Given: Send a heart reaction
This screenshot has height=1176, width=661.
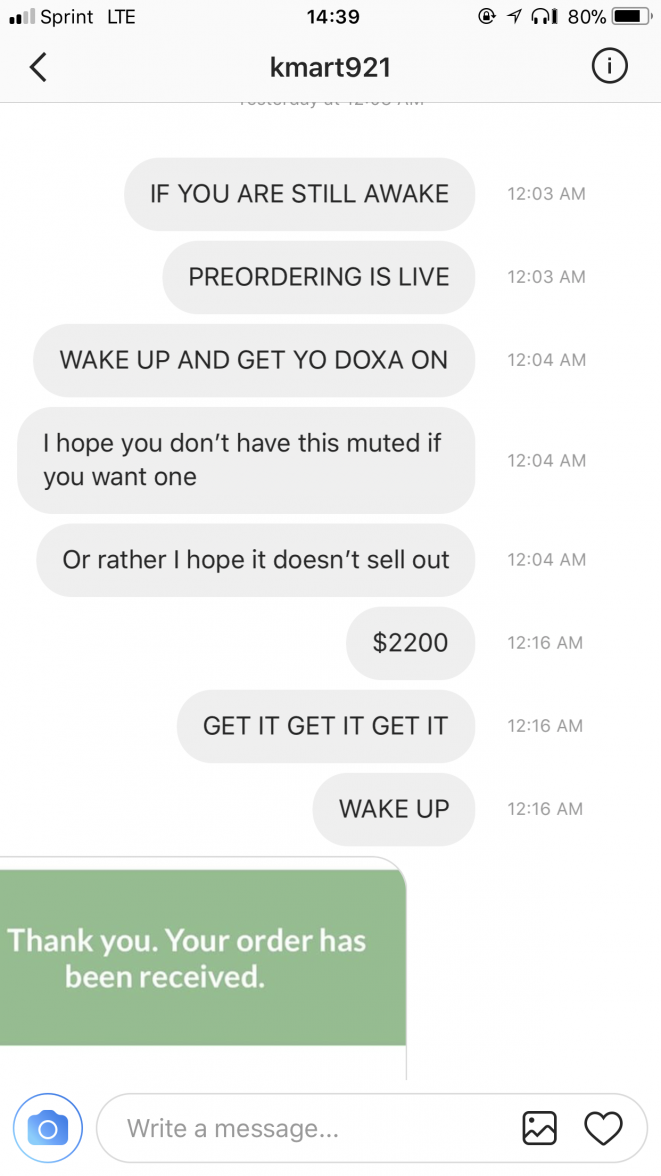Looking at the screenshot, I should [603, 1128].
